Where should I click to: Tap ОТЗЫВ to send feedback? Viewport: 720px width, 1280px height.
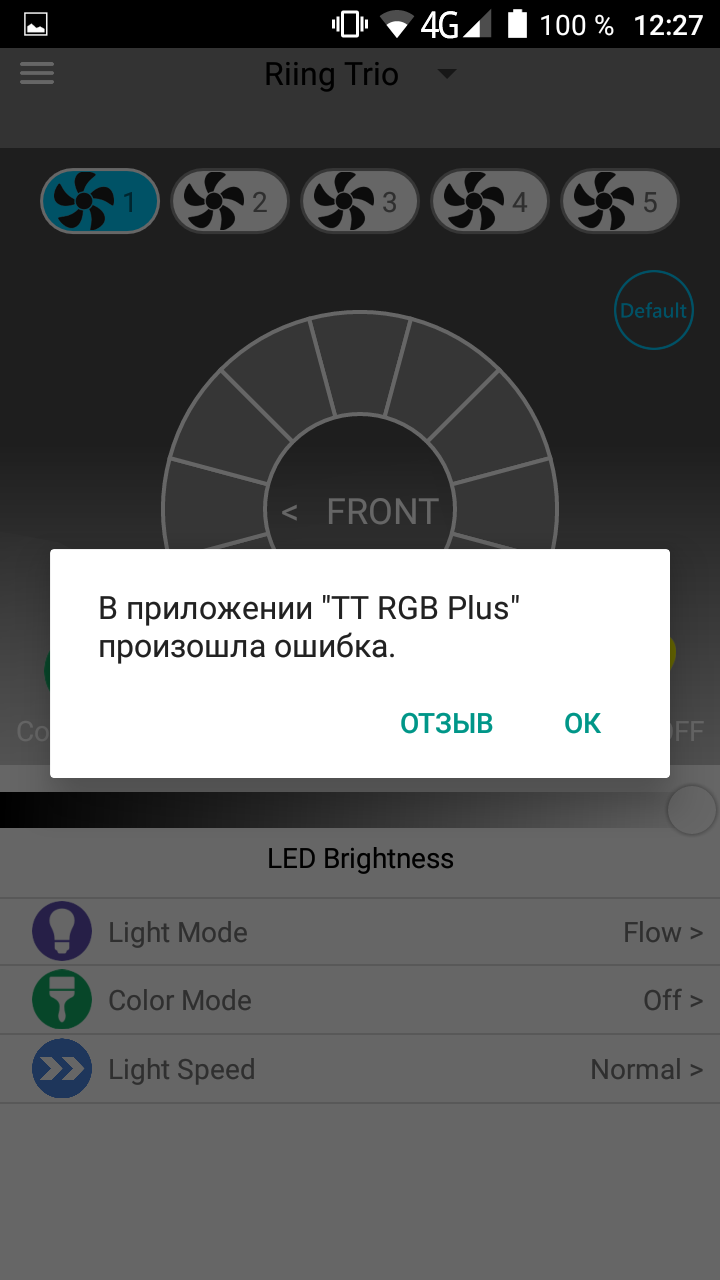click(446, 723)
